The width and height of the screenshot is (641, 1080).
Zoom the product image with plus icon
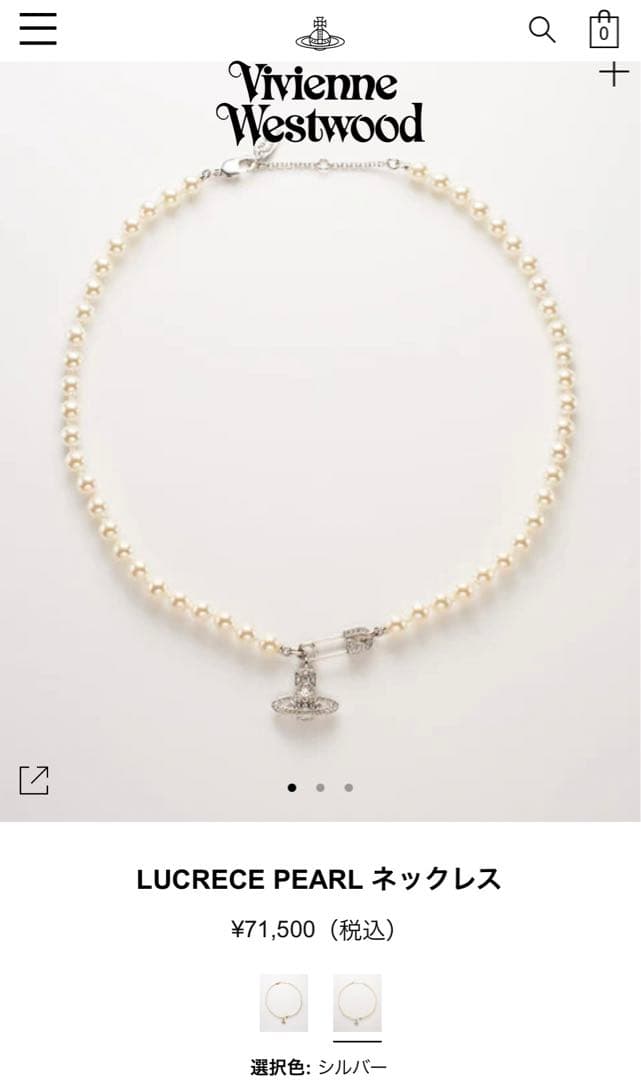pyautogui.click(x=613, y=73)
